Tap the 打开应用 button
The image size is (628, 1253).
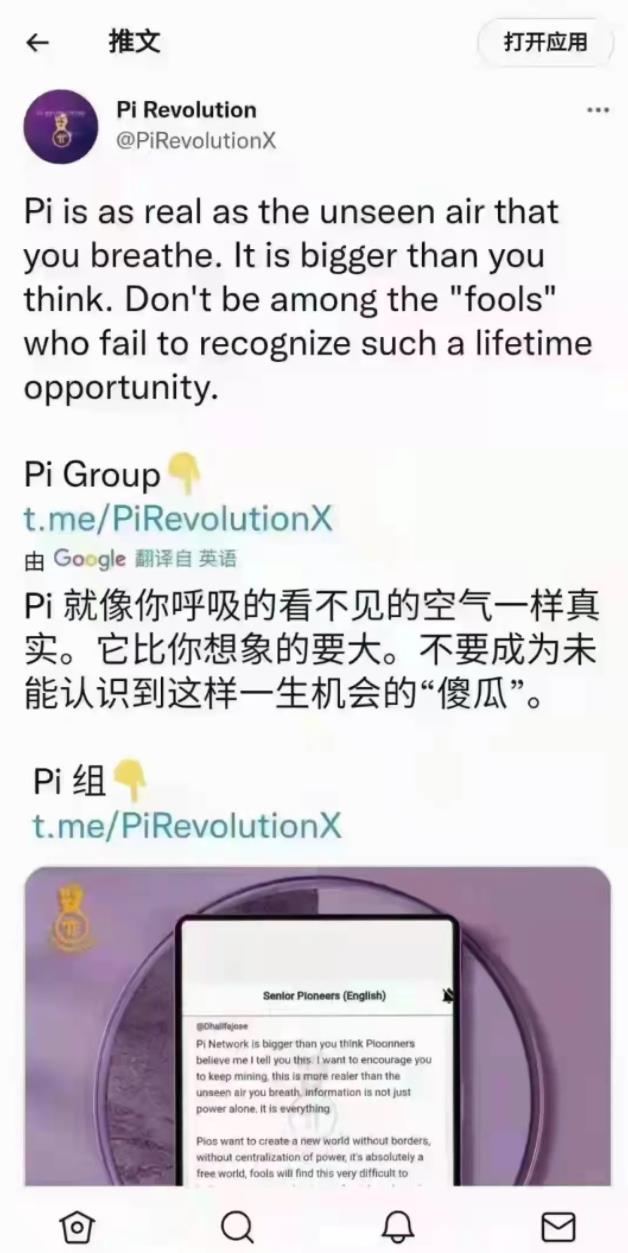pyautogui.click(x=545, y=42)
